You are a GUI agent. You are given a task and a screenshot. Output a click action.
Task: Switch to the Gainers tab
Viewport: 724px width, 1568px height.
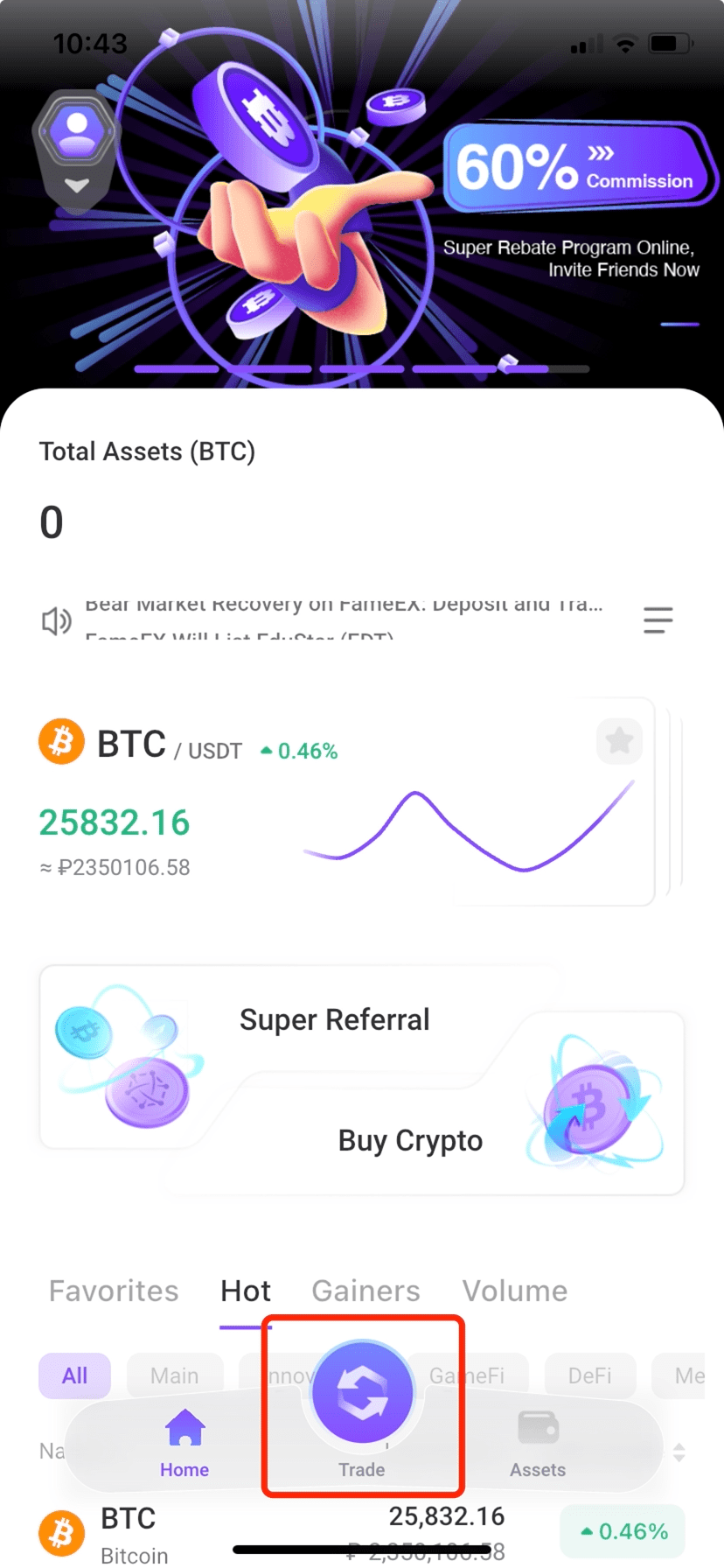[365, 1291]
